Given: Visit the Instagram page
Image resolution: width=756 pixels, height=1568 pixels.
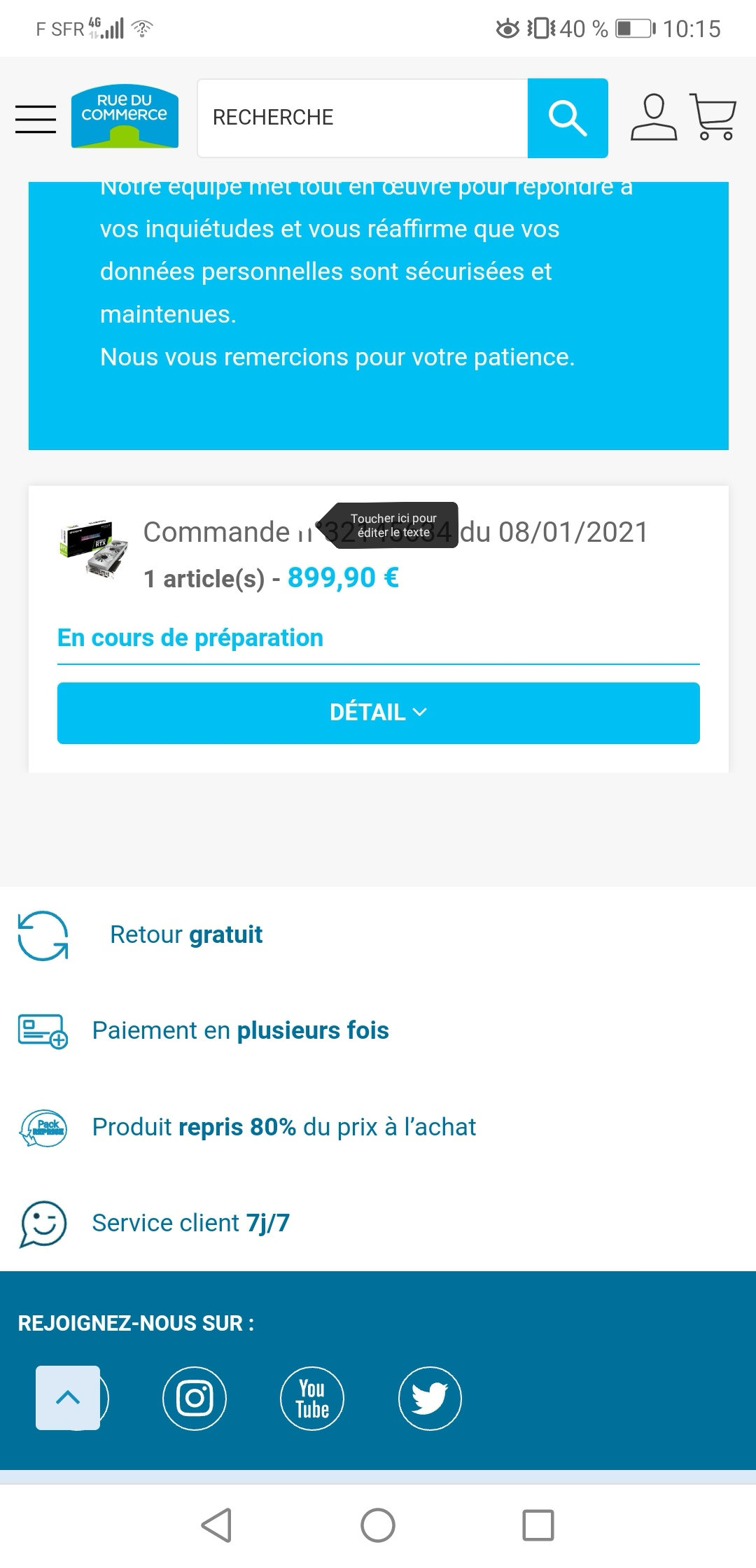Looking at the screenshot, I should coord(195,1399).
